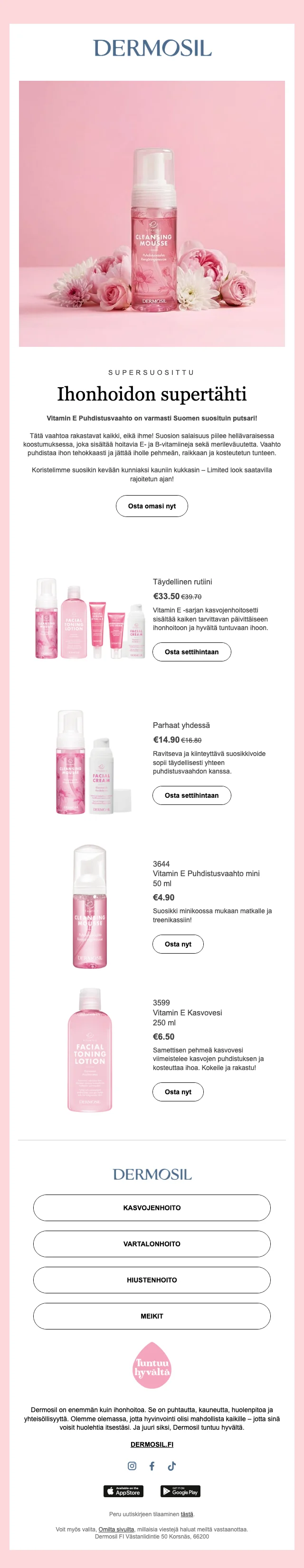
Task: Visit the DERMOSIL.FI link
Action: 152,1444
